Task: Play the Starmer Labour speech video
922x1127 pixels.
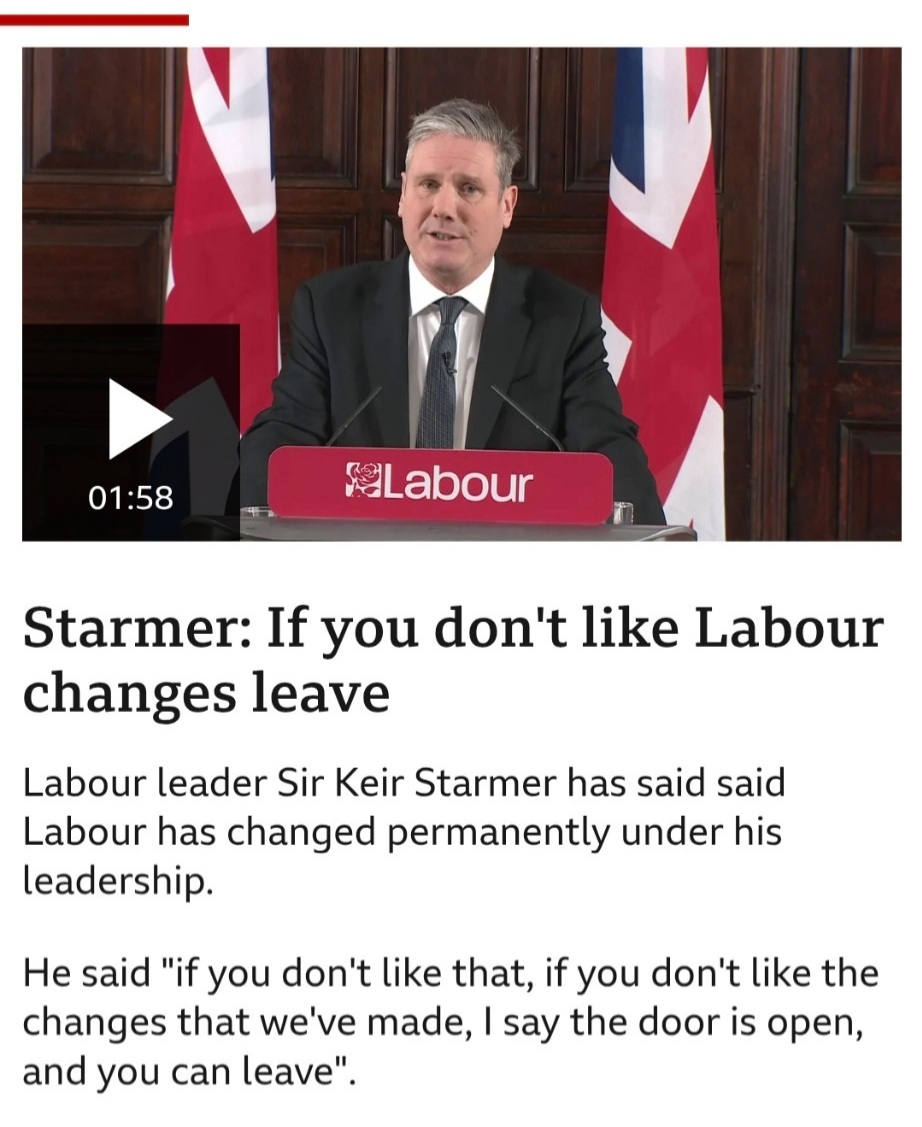Action: 138,419
